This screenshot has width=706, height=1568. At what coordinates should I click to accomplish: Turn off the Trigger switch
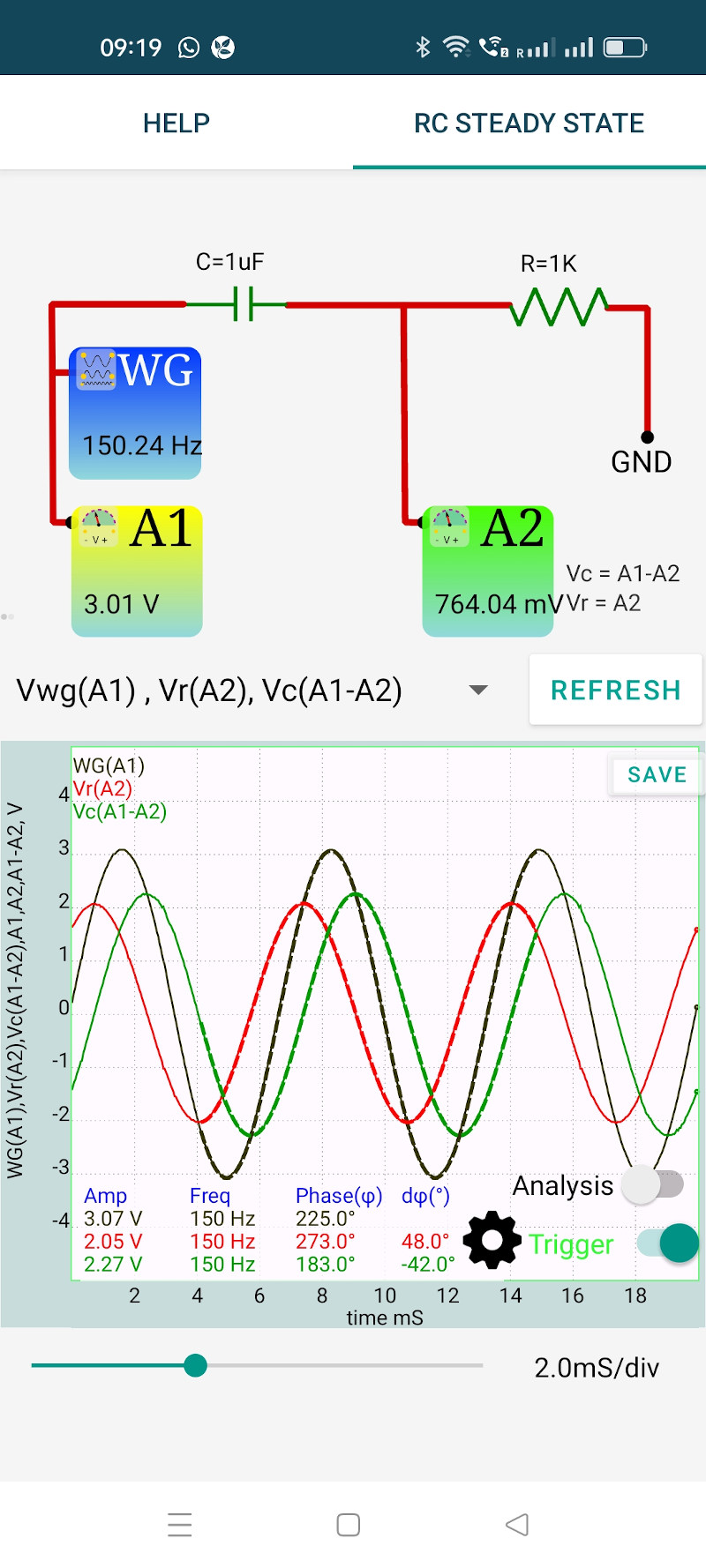pos(669,1243)
